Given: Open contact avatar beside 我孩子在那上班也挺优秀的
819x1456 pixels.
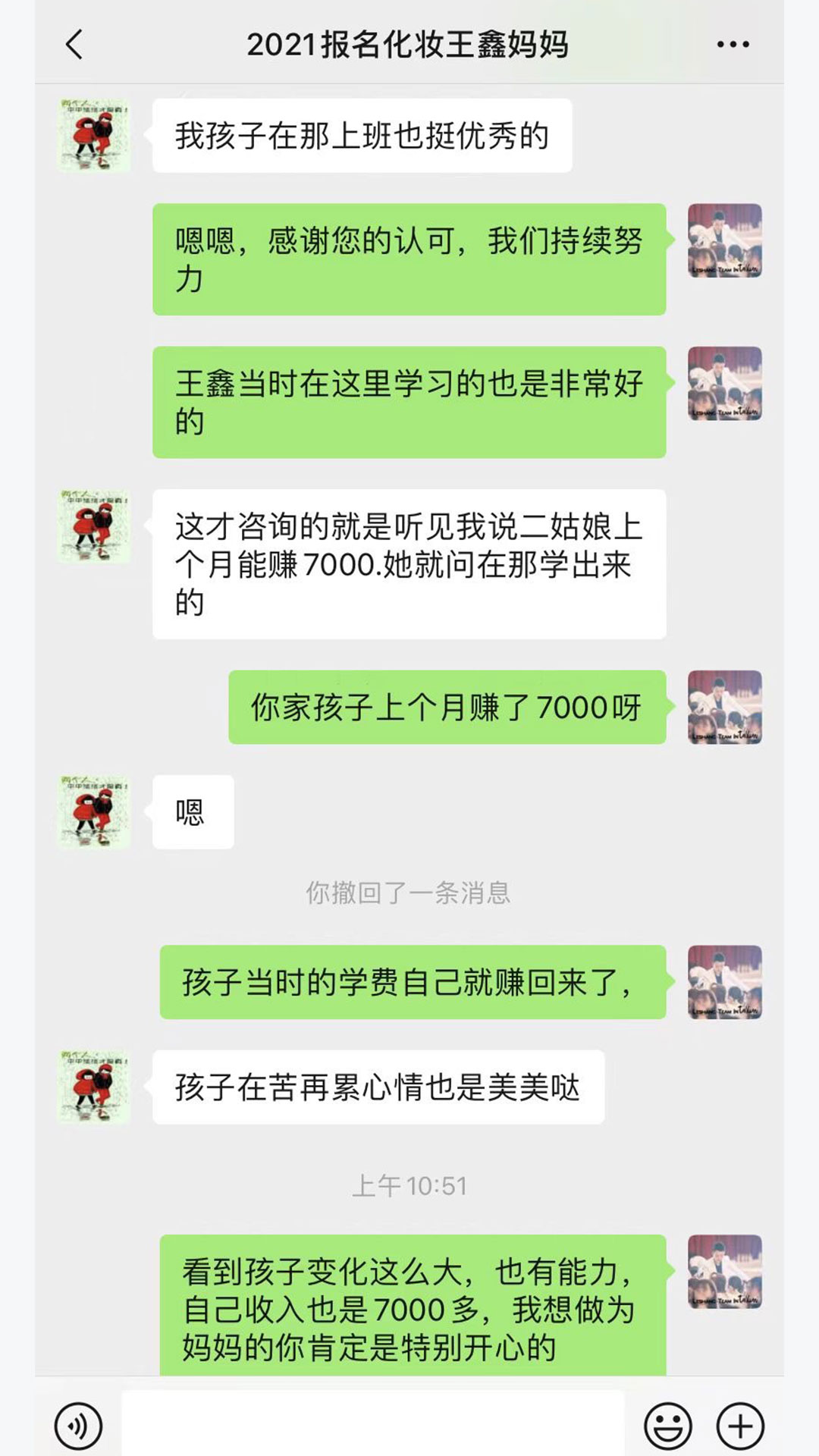Looking at the screenshot, I should point(95,136).
